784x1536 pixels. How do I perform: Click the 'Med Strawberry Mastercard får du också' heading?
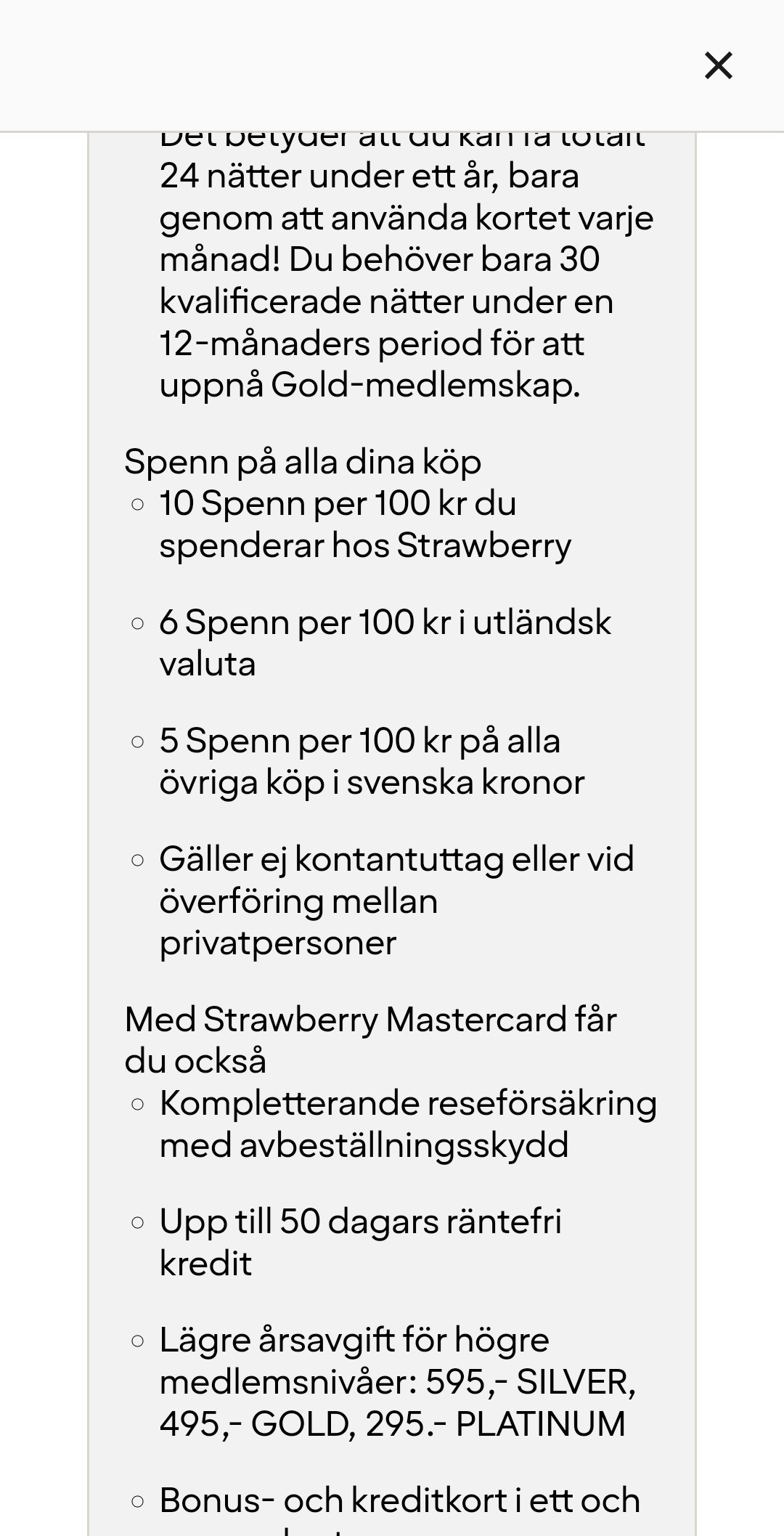[370, 1040]
